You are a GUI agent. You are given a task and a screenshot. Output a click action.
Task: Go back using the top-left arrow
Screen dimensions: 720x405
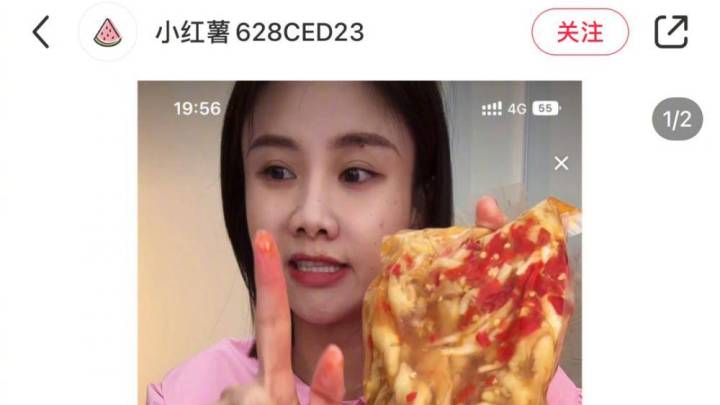click(41, 32)
